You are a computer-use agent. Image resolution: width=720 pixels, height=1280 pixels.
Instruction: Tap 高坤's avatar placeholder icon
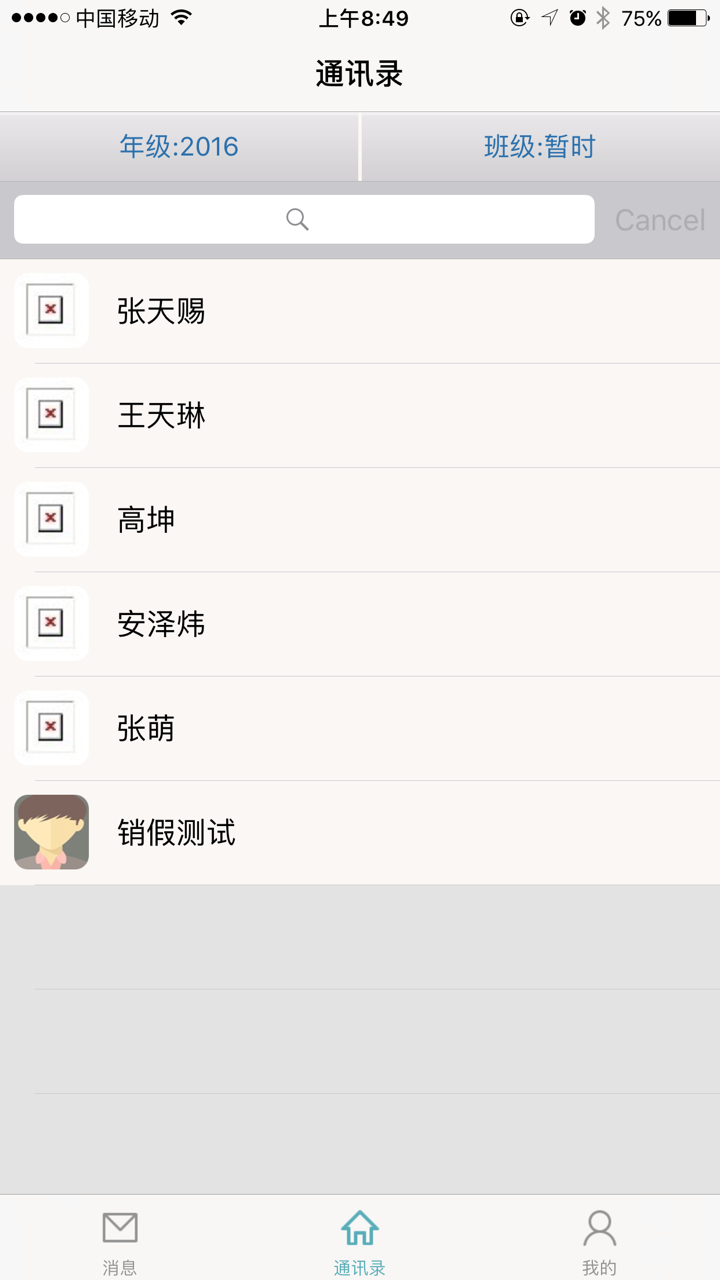pos(51,519)
